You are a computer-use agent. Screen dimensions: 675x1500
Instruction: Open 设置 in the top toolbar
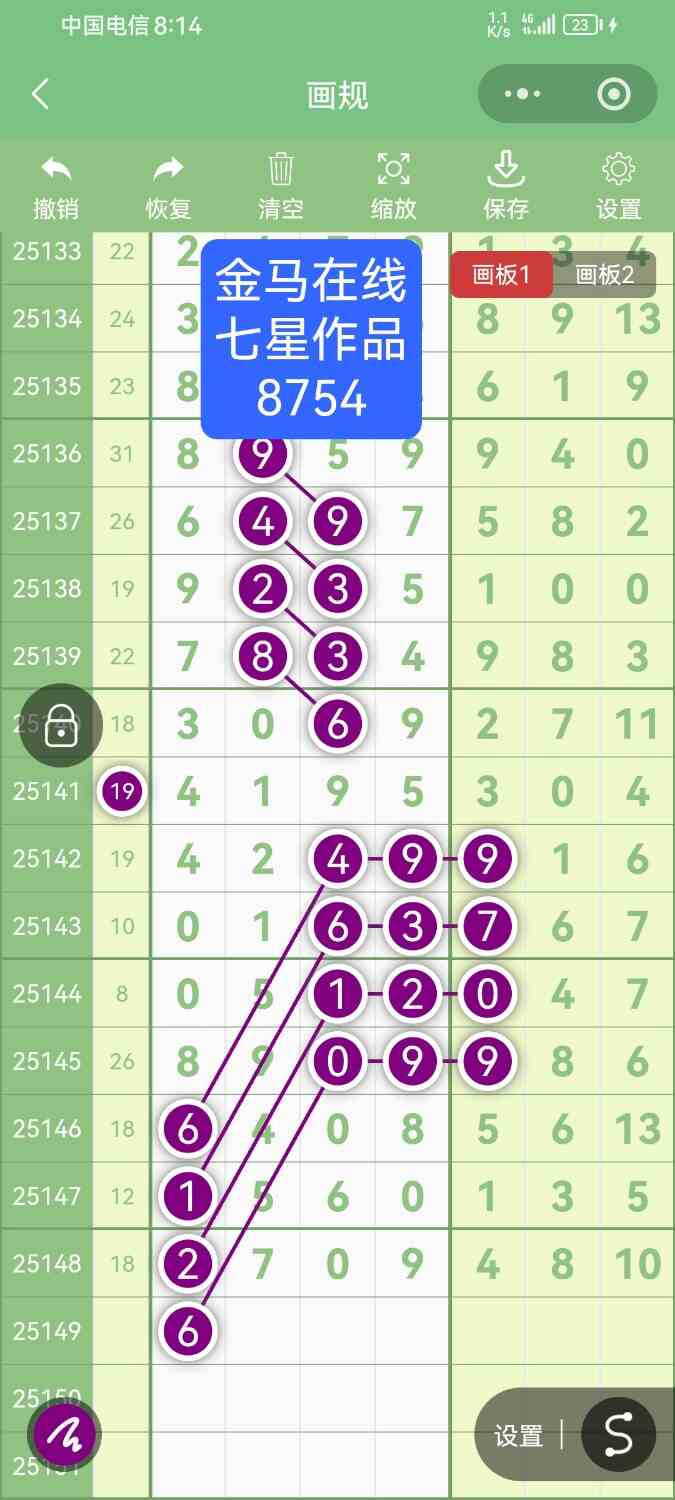(x=618, y=187)
